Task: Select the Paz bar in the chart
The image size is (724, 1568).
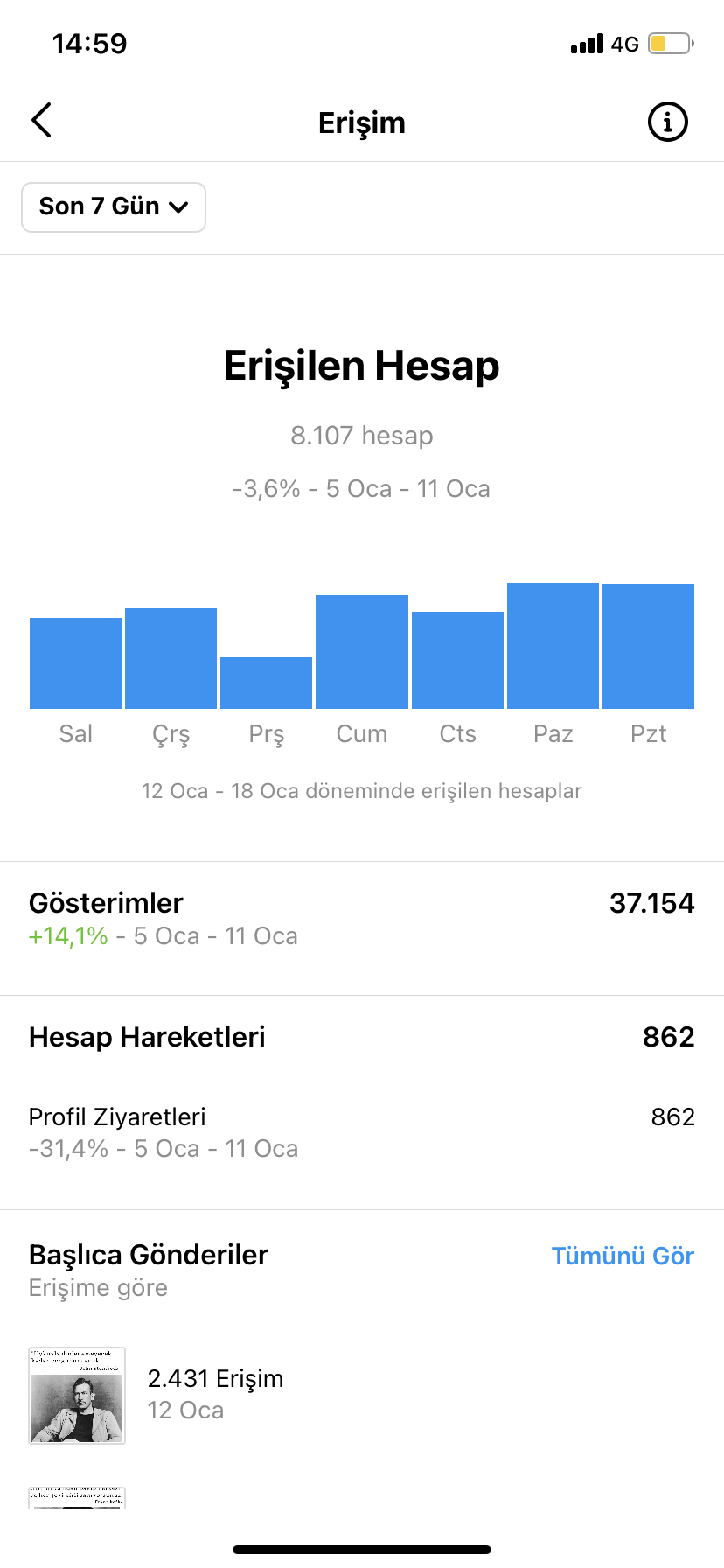Action: click(x=553, y=646)
